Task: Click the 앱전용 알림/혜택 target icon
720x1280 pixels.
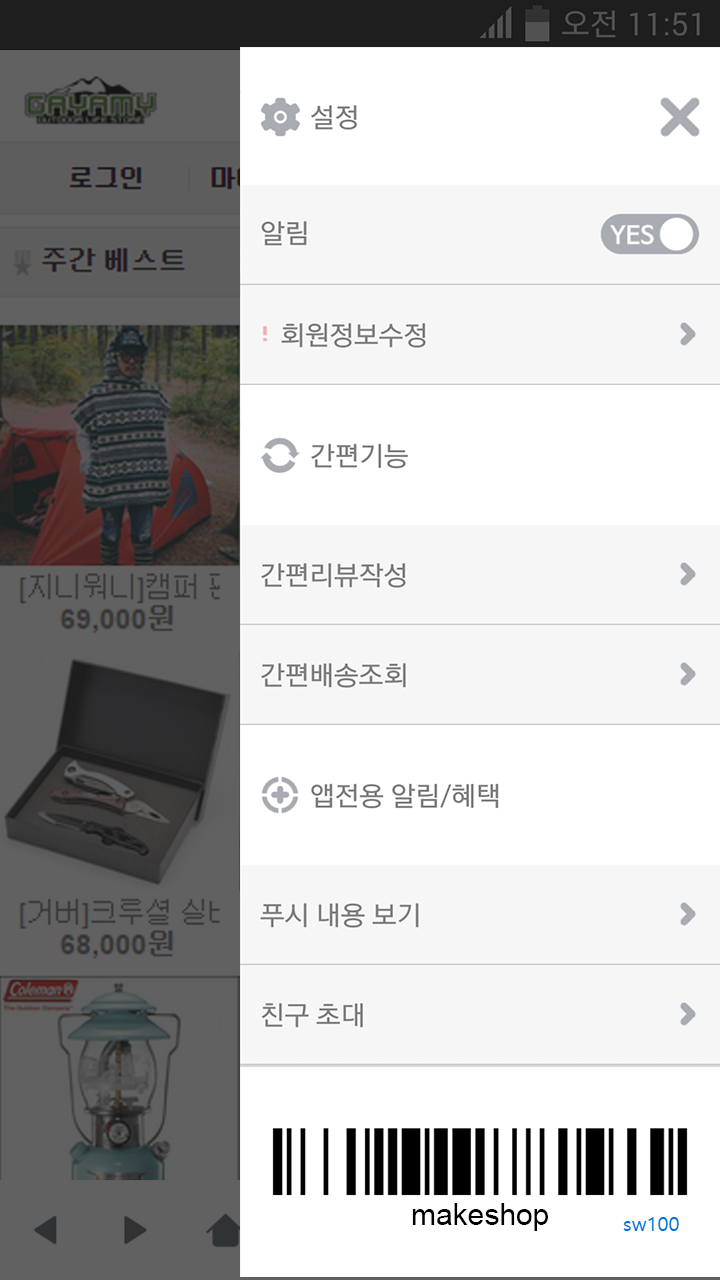Action: coord(280,795)
